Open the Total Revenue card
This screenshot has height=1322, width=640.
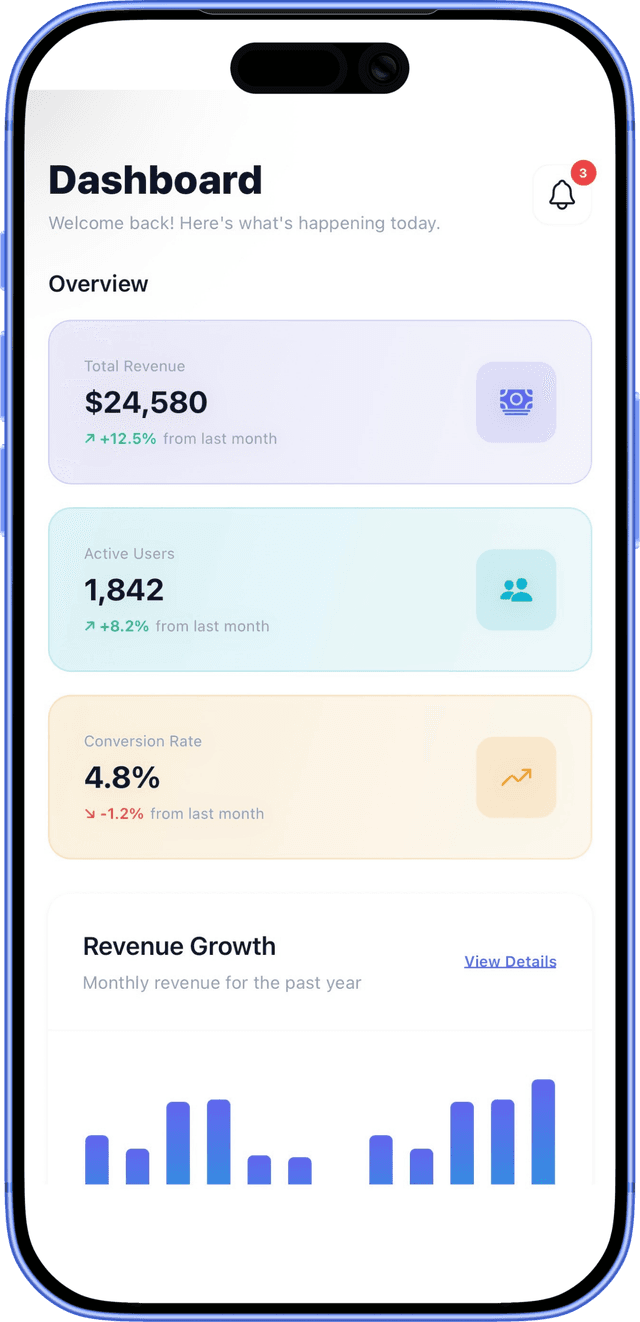click(320, 402)
